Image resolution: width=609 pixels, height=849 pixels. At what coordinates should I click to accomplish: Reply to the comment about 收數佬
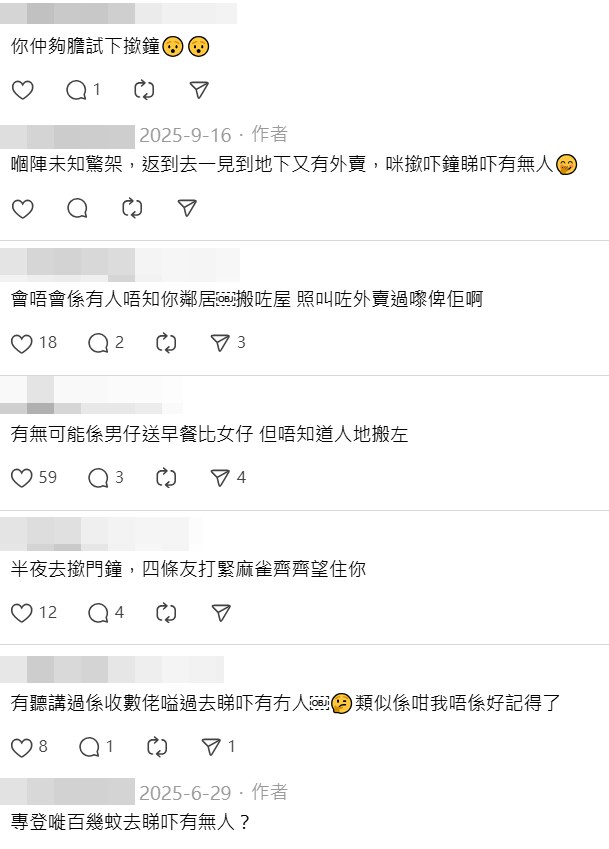89,747
